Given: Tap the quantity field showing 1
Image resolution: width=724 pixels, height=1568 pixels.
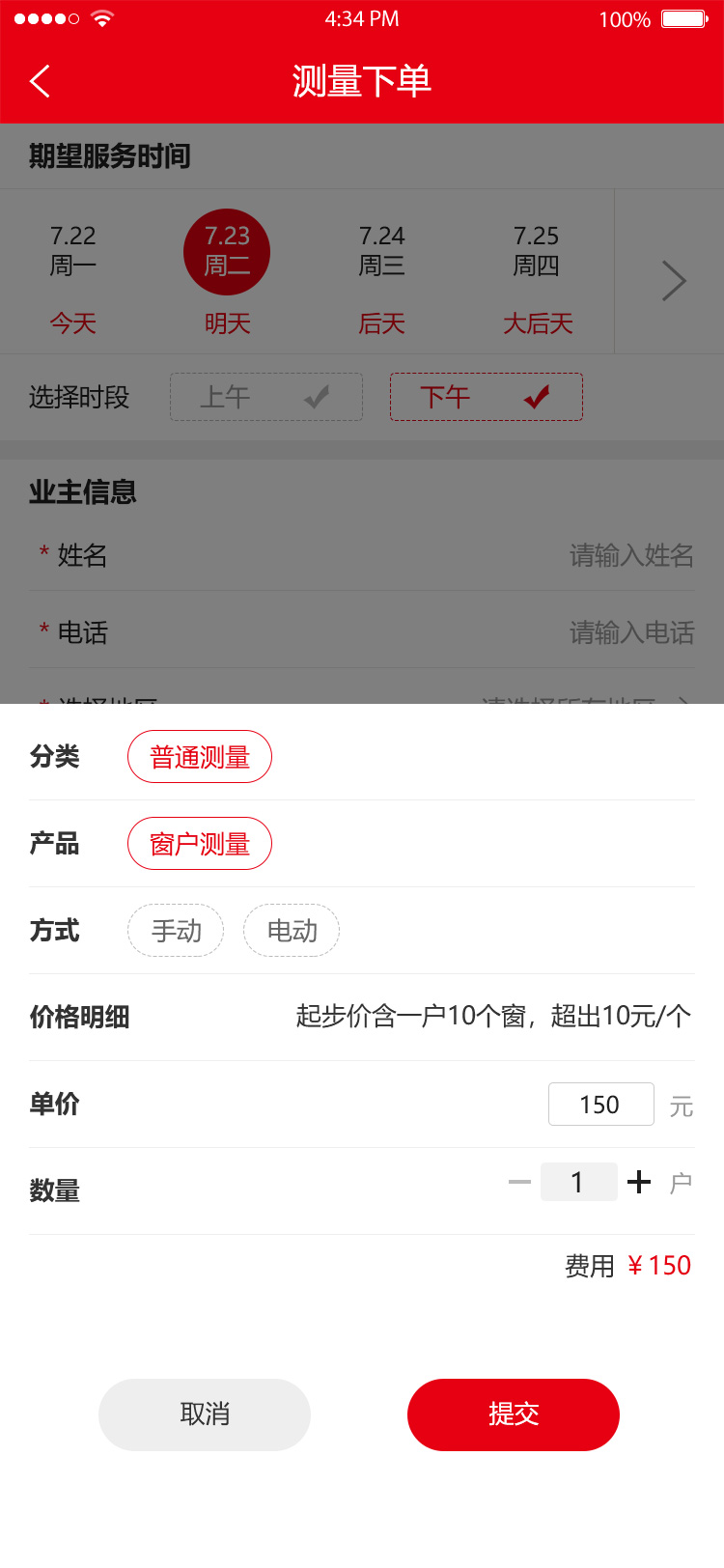Looking at the screenshot, I should (x=579, y=1182).
